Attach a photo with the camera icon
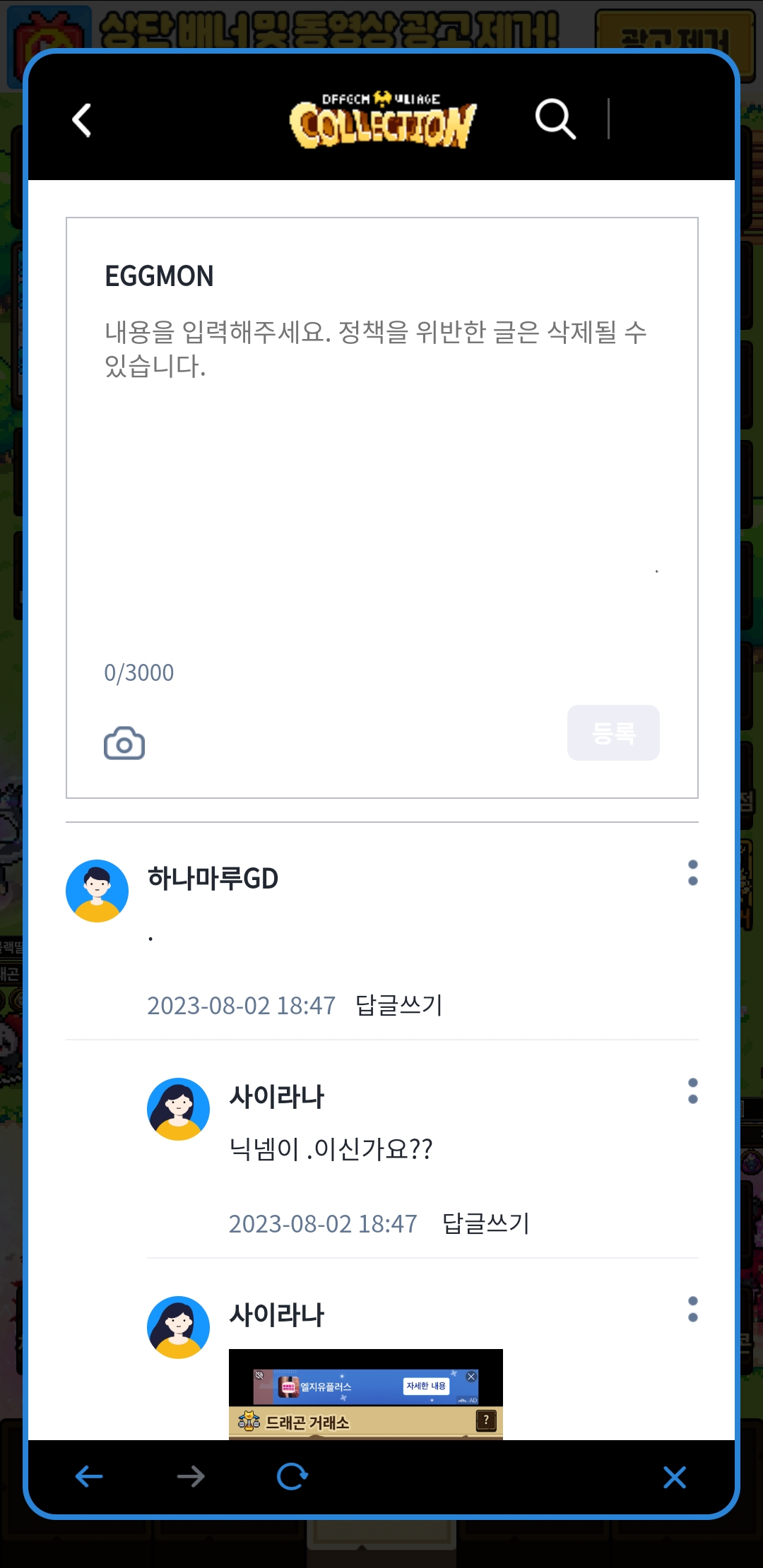763x1568 pixels. [124, 743]
